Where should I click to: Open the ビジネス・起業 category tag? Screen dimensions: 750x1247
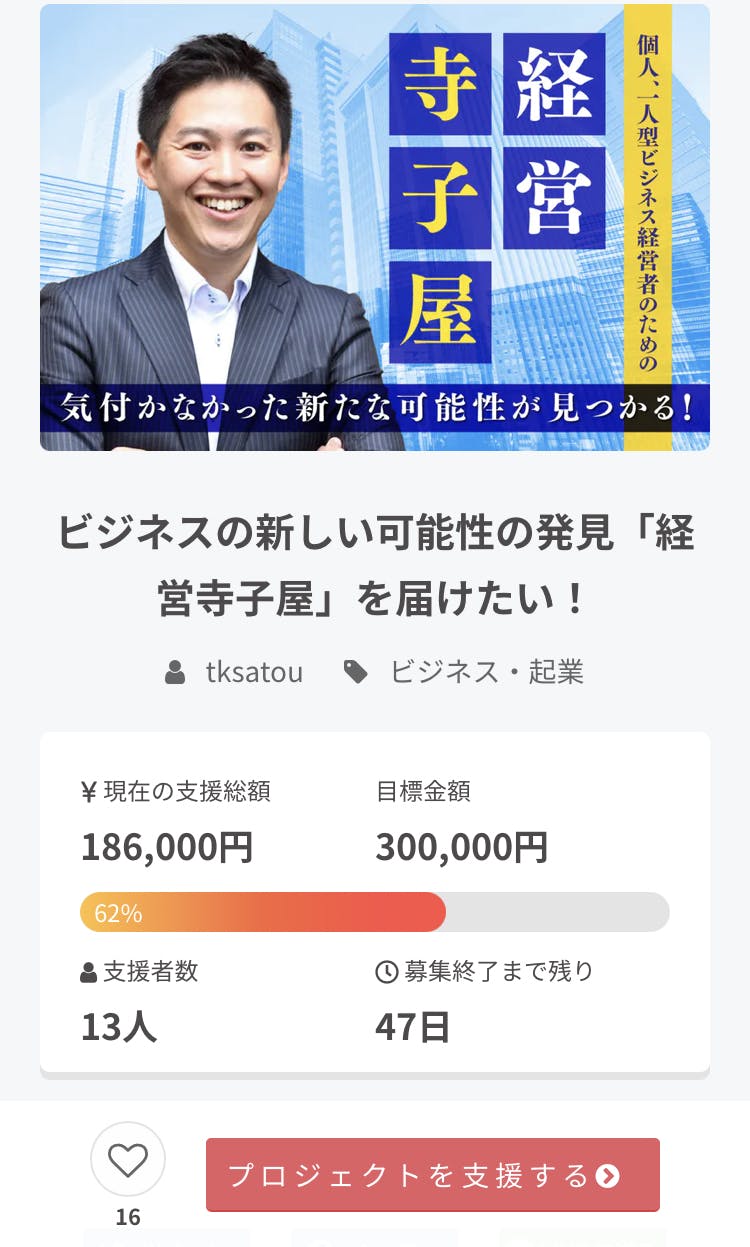486,672
